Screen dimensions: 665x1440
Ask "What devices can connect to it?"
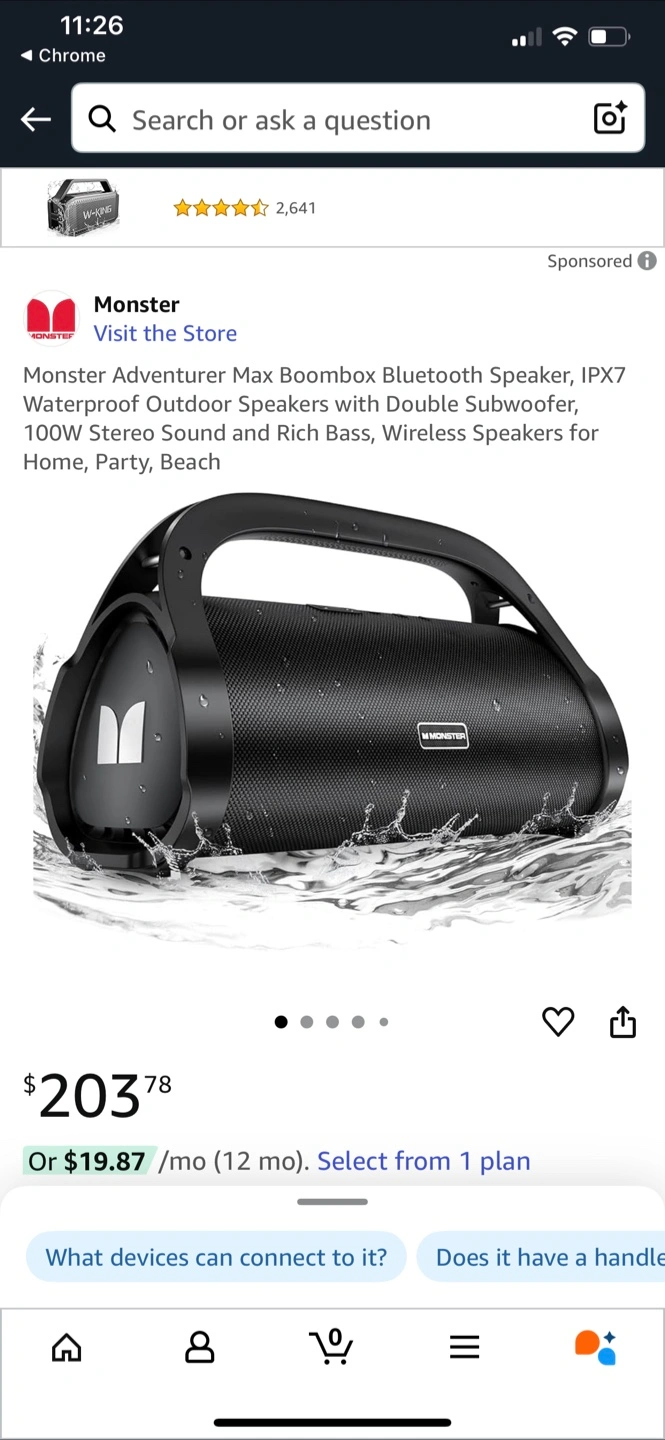coord(216,1257)
